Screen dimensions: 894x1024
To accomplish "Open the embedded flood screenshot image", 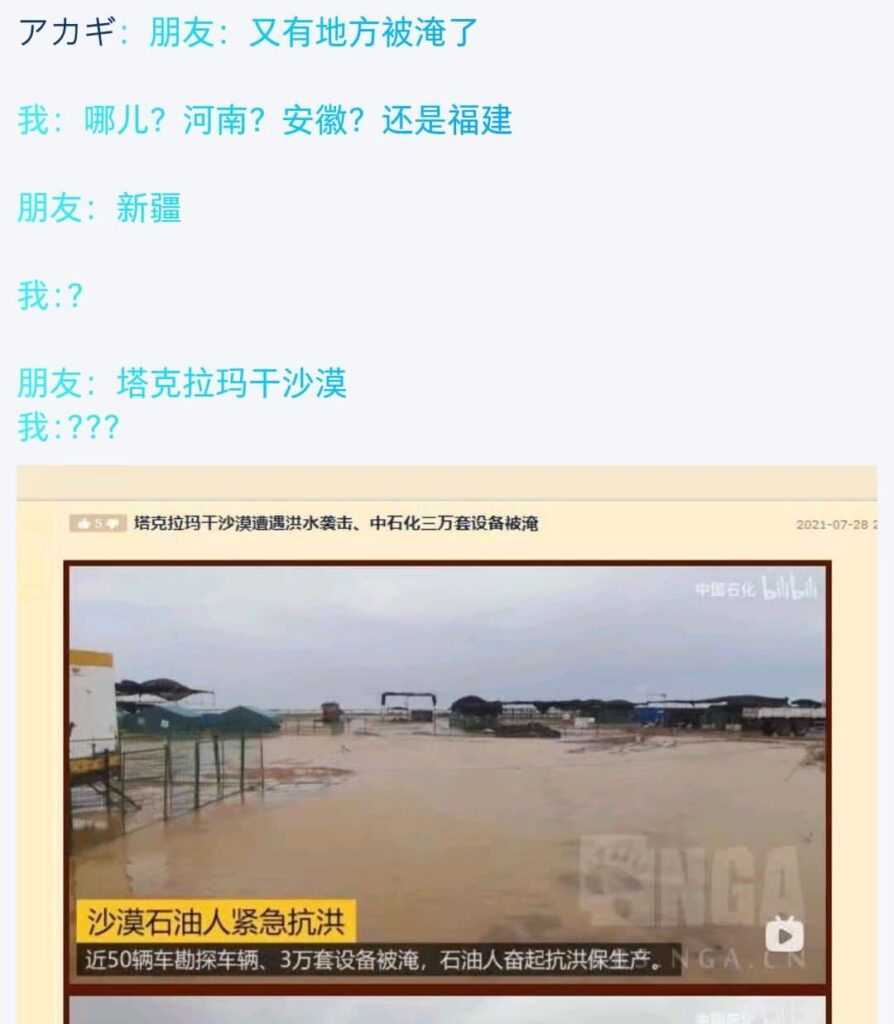I will (x=447, y=760).
